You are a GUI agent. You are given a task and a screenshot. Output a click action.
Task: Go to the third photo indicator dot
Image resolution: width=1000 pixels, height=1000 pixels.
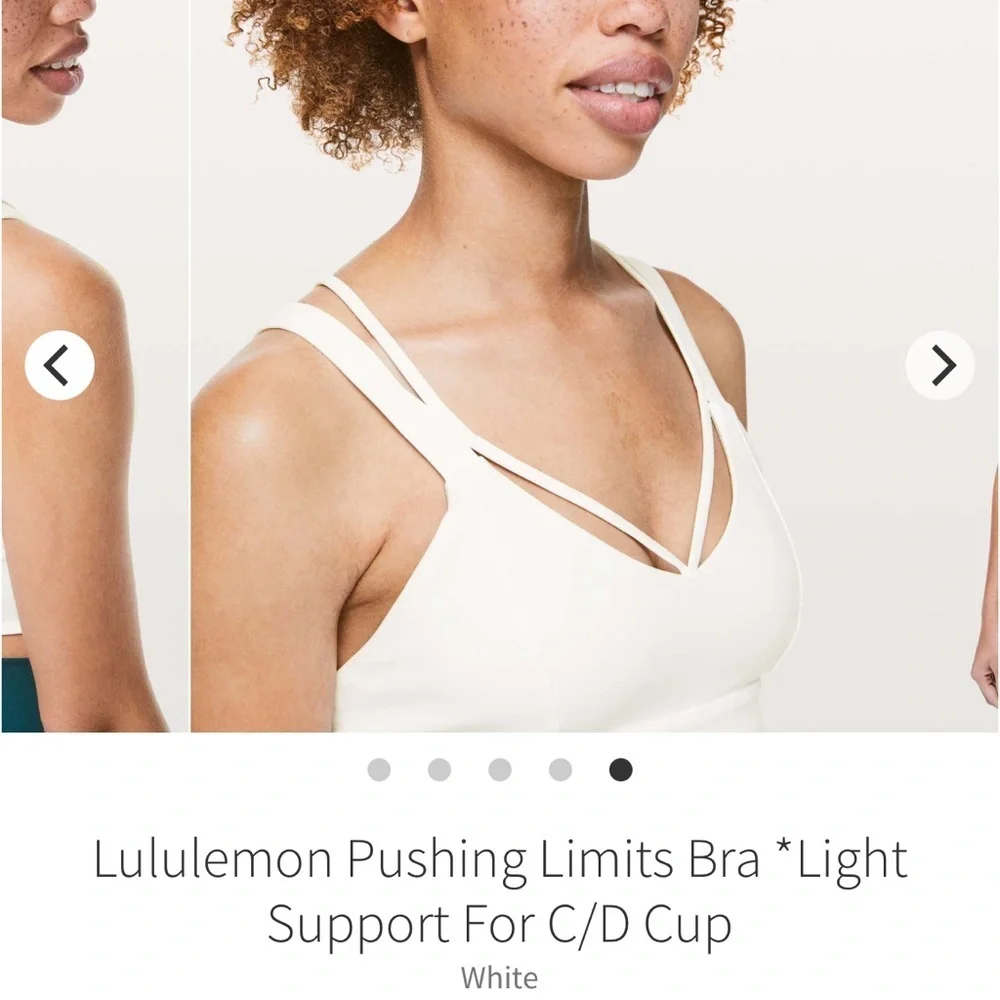(500, 770)
